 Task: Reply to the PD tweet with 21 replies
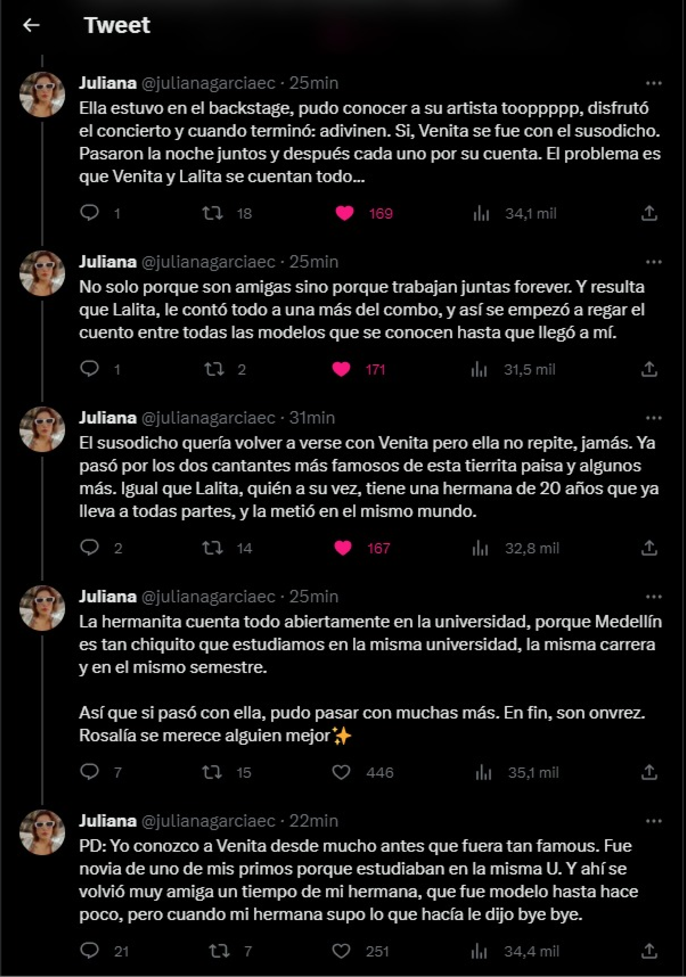click(x=89, y=949)
